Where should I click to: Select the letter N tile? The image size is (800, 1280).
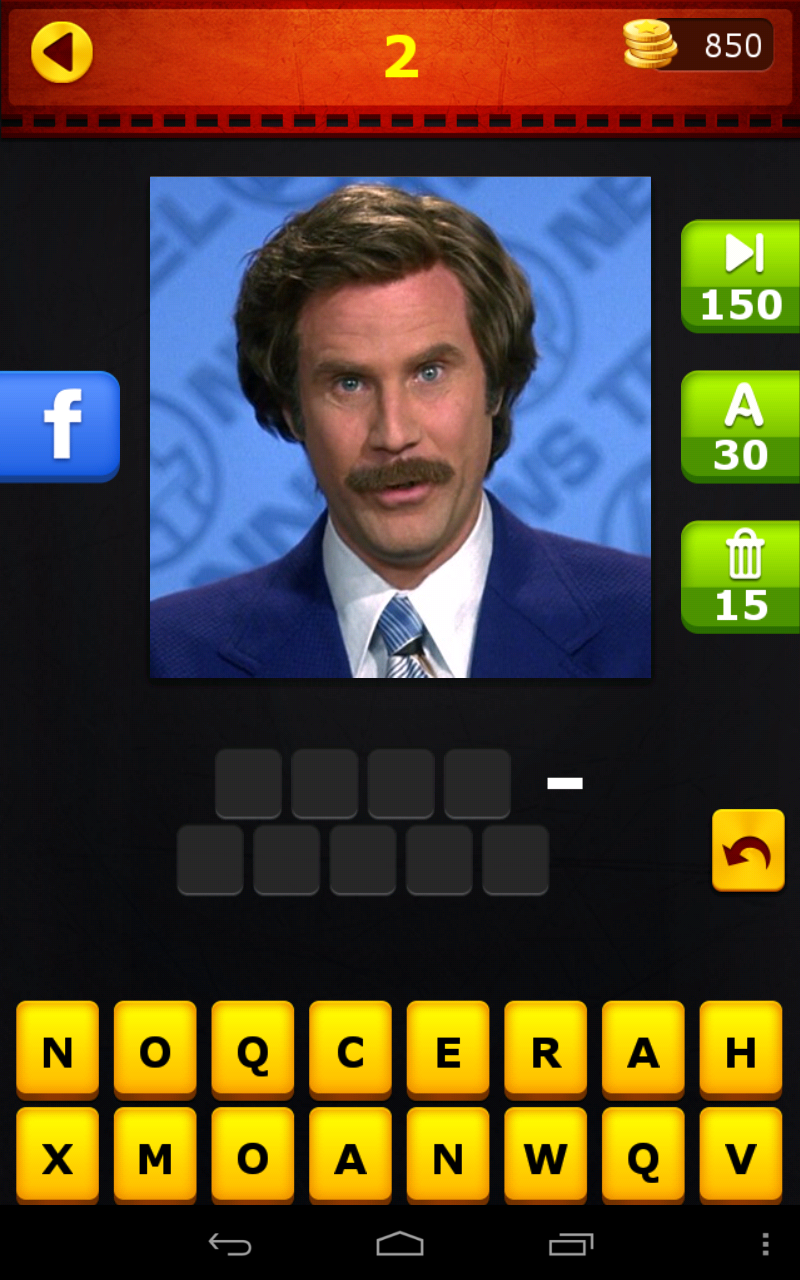point(57,1051)
